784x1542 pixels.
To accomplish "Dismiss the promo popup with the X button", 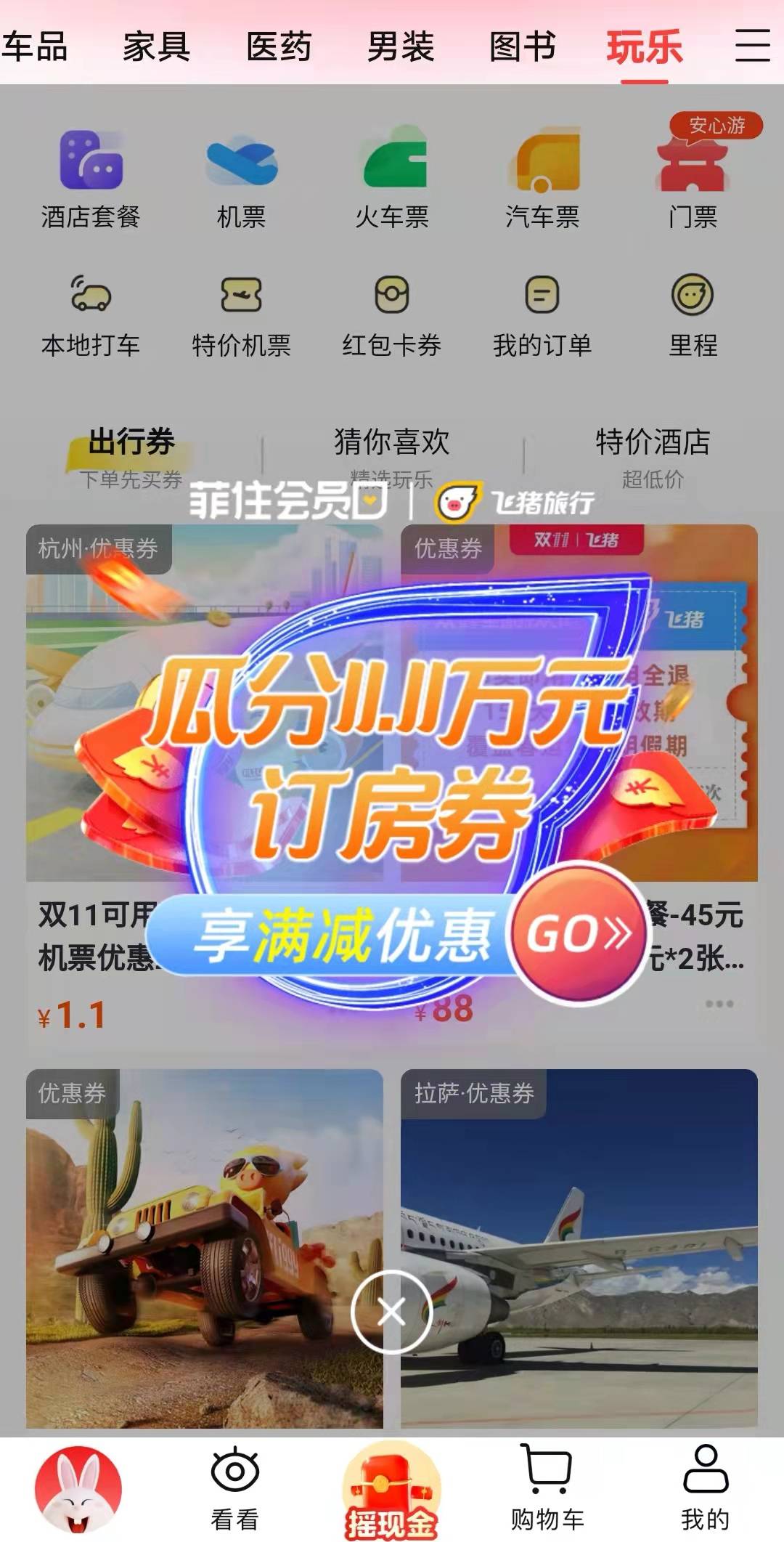I will point(391,1312).
